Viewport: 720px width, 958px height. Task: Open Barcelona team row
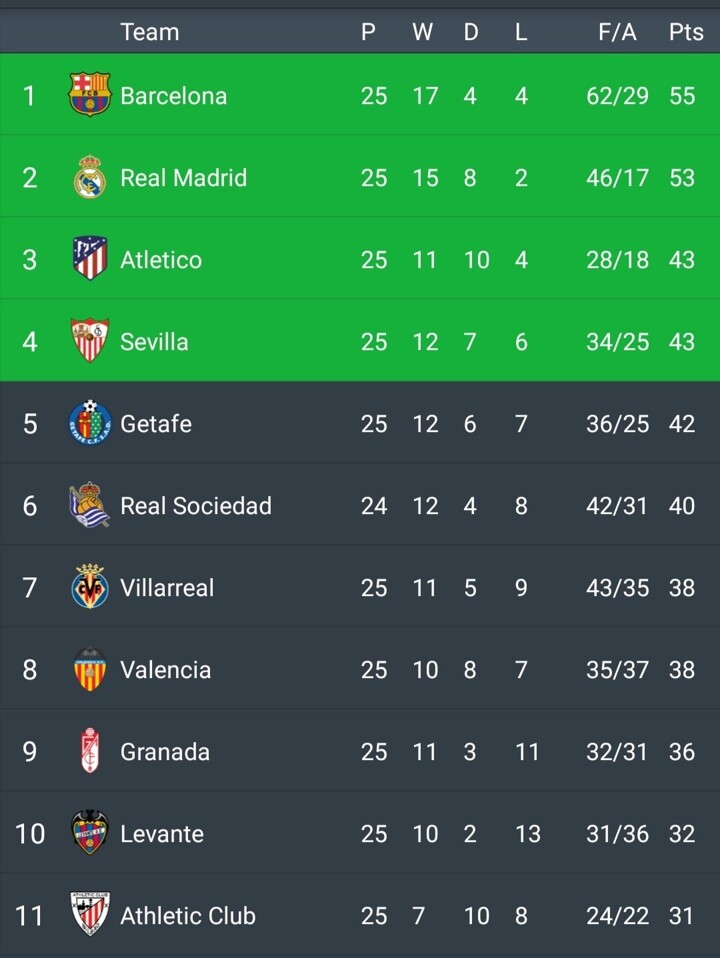click(x=173, y=96)
